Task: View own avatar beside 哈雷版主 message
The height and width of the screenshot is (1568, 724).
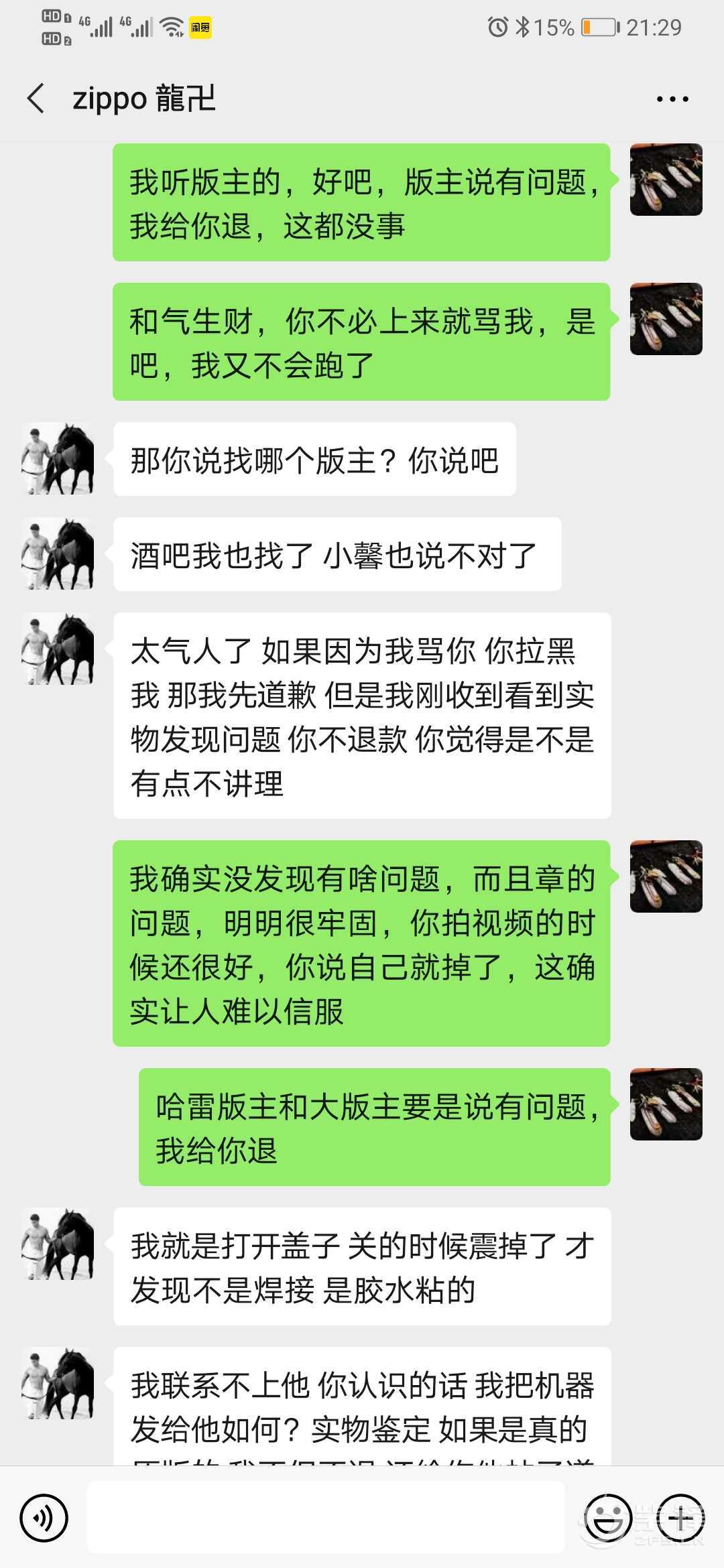Action: tap(666, 1104)
